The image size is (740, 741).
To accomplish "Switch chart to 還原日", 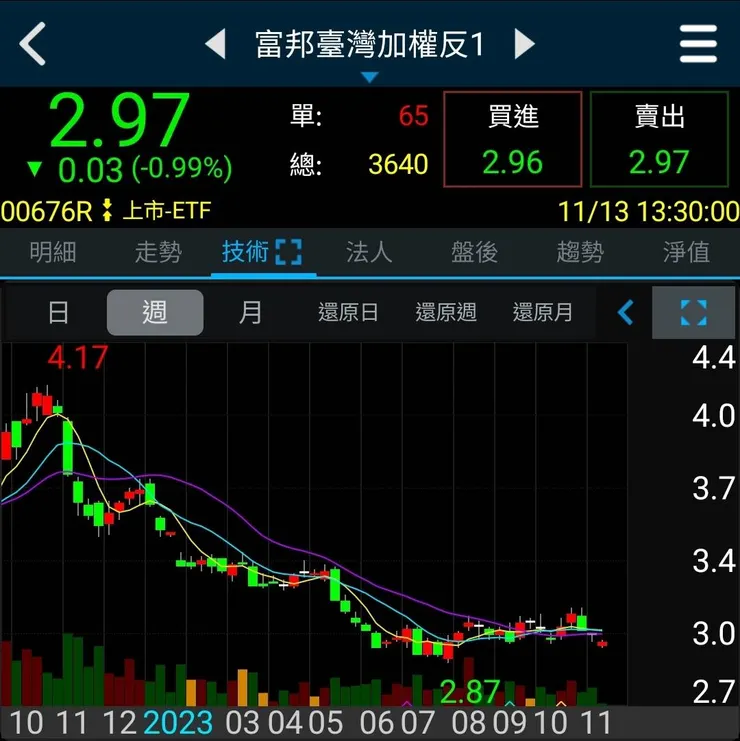I will 348,313.
